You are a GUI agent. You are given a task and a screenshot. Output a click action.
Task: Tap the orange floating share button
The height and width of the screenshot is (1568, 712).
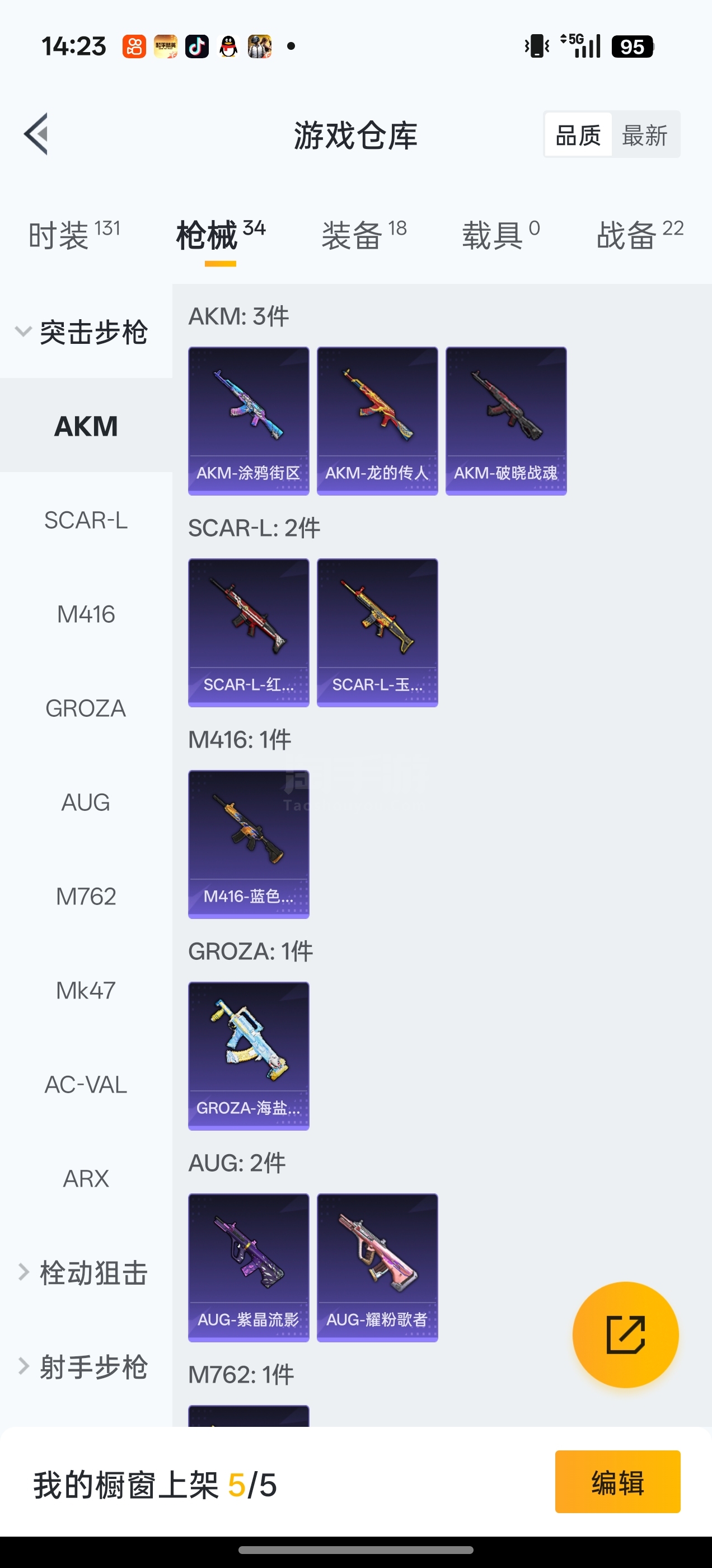pyautogui.click(x=625, y=1335)
